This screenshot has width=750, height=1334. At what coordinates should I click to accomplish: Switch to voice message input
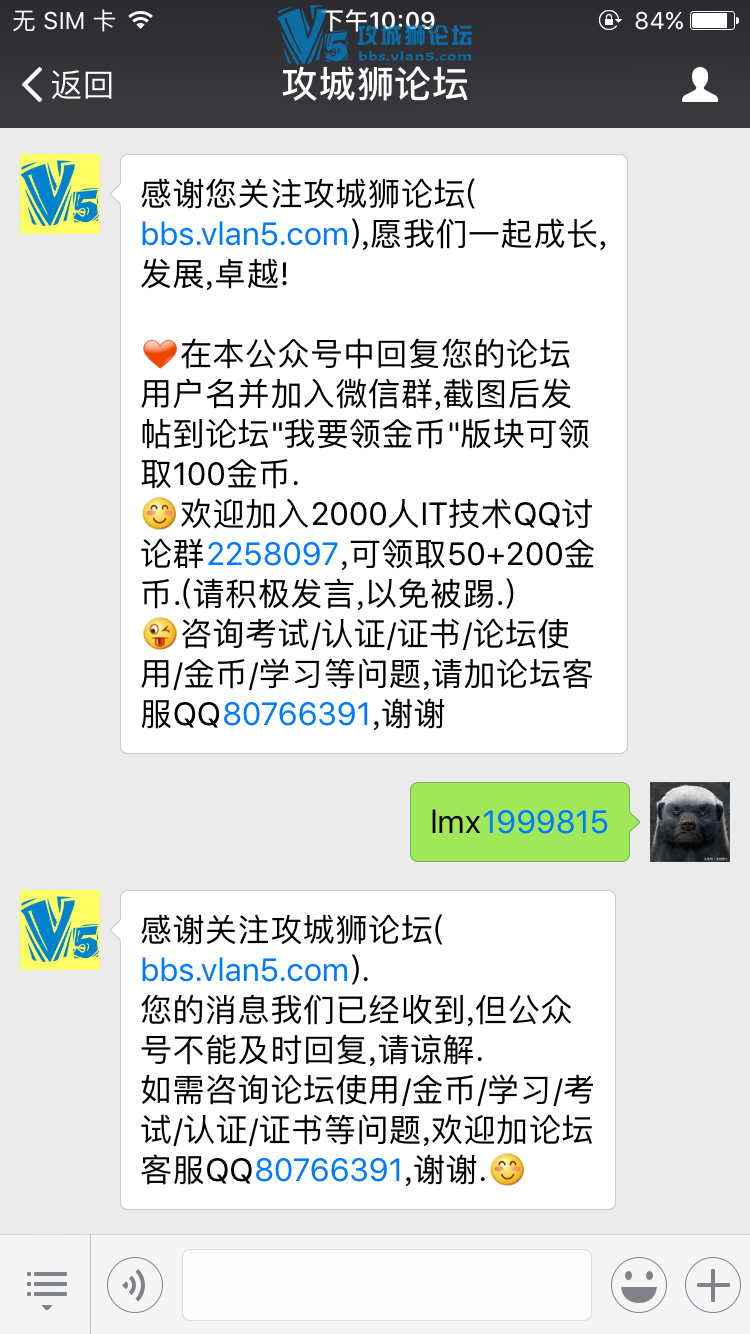pos(135,1284)
